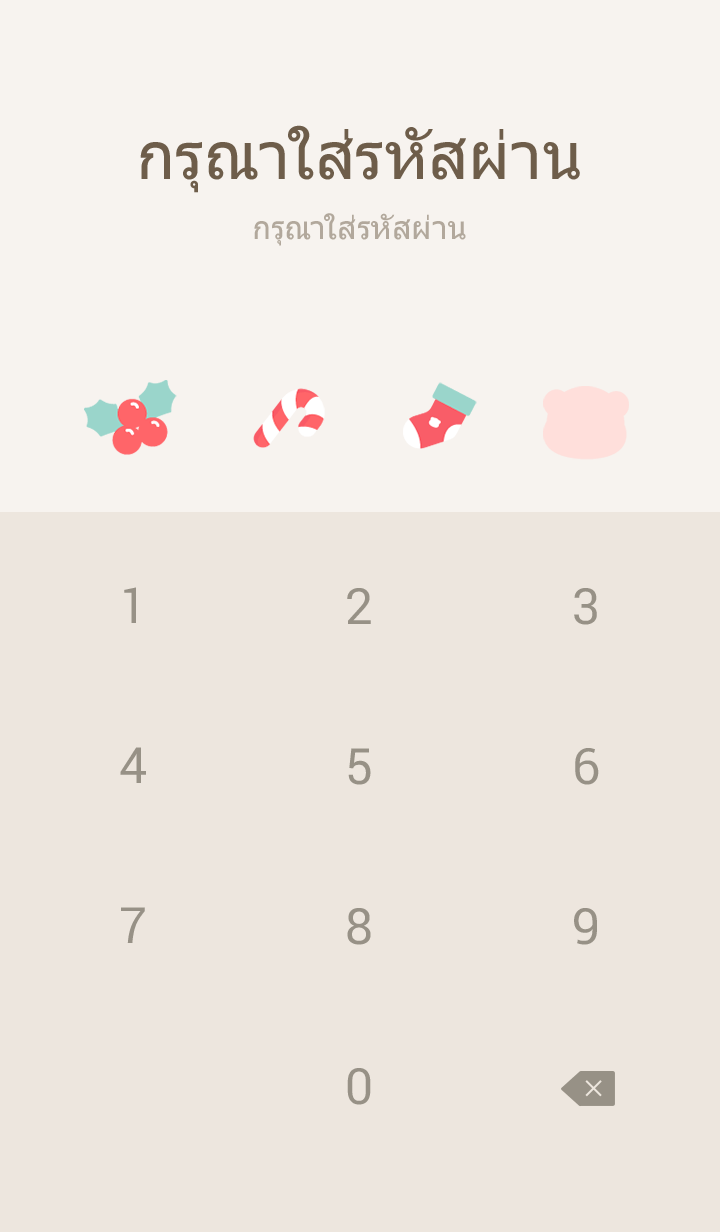Enter digit 5 for the passcode
Viewport: 720px width, 1232px height.
(359, 766)
